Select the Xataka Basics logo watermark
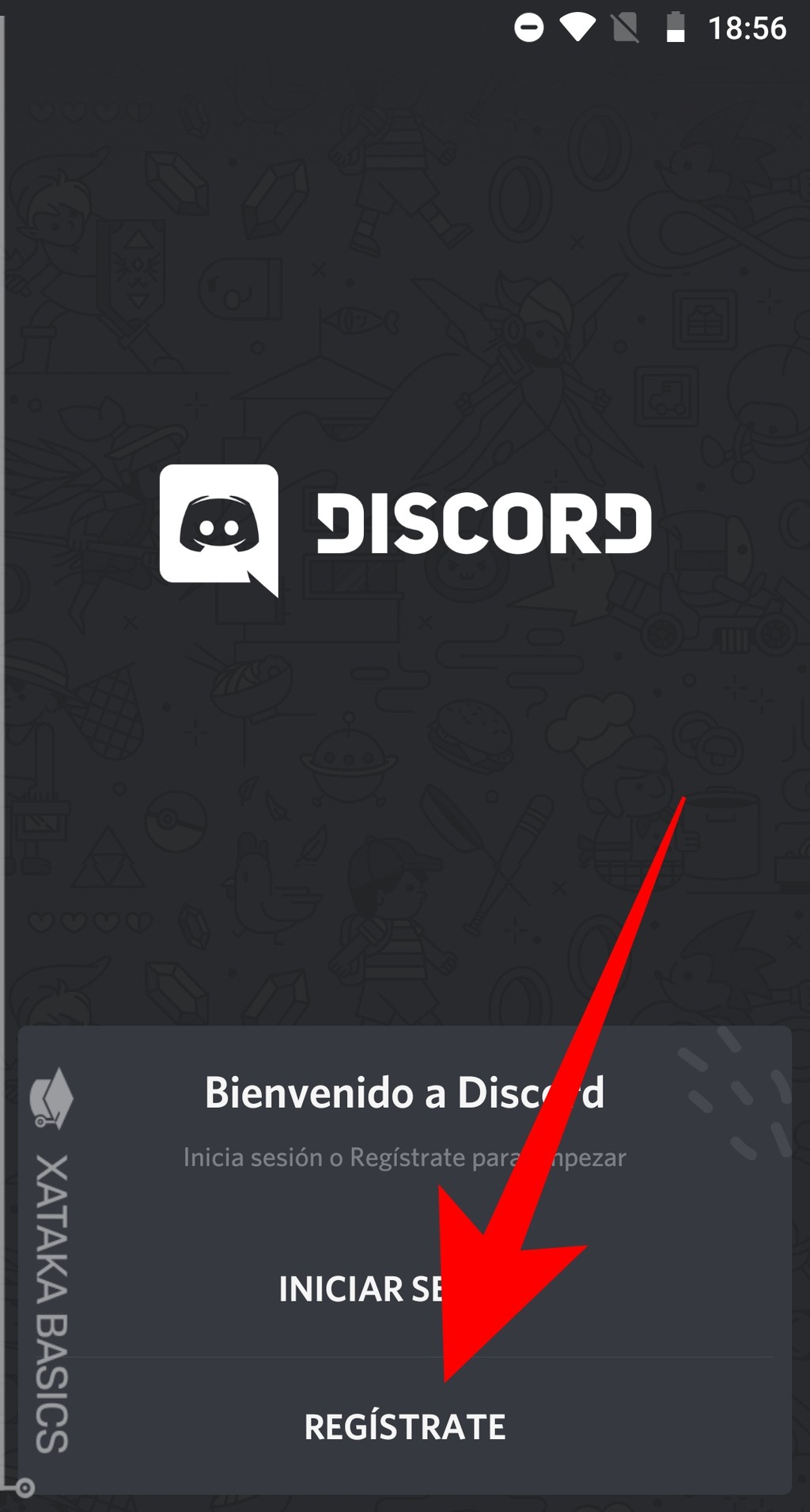810x1512 pixels. click(52, 1098)
